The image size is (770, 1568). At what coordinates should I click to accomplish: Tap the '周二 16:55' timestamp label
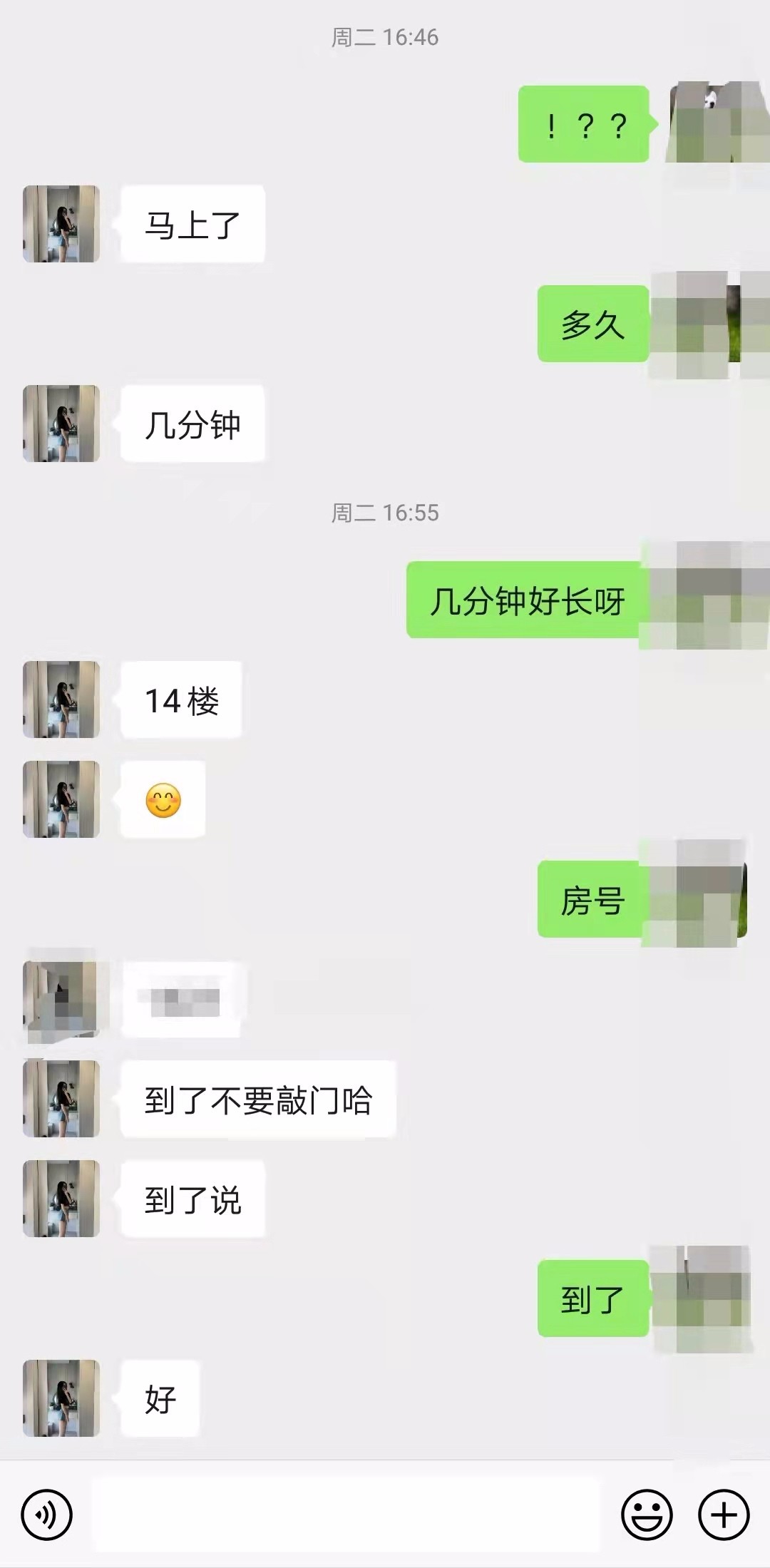click(385, 512)
